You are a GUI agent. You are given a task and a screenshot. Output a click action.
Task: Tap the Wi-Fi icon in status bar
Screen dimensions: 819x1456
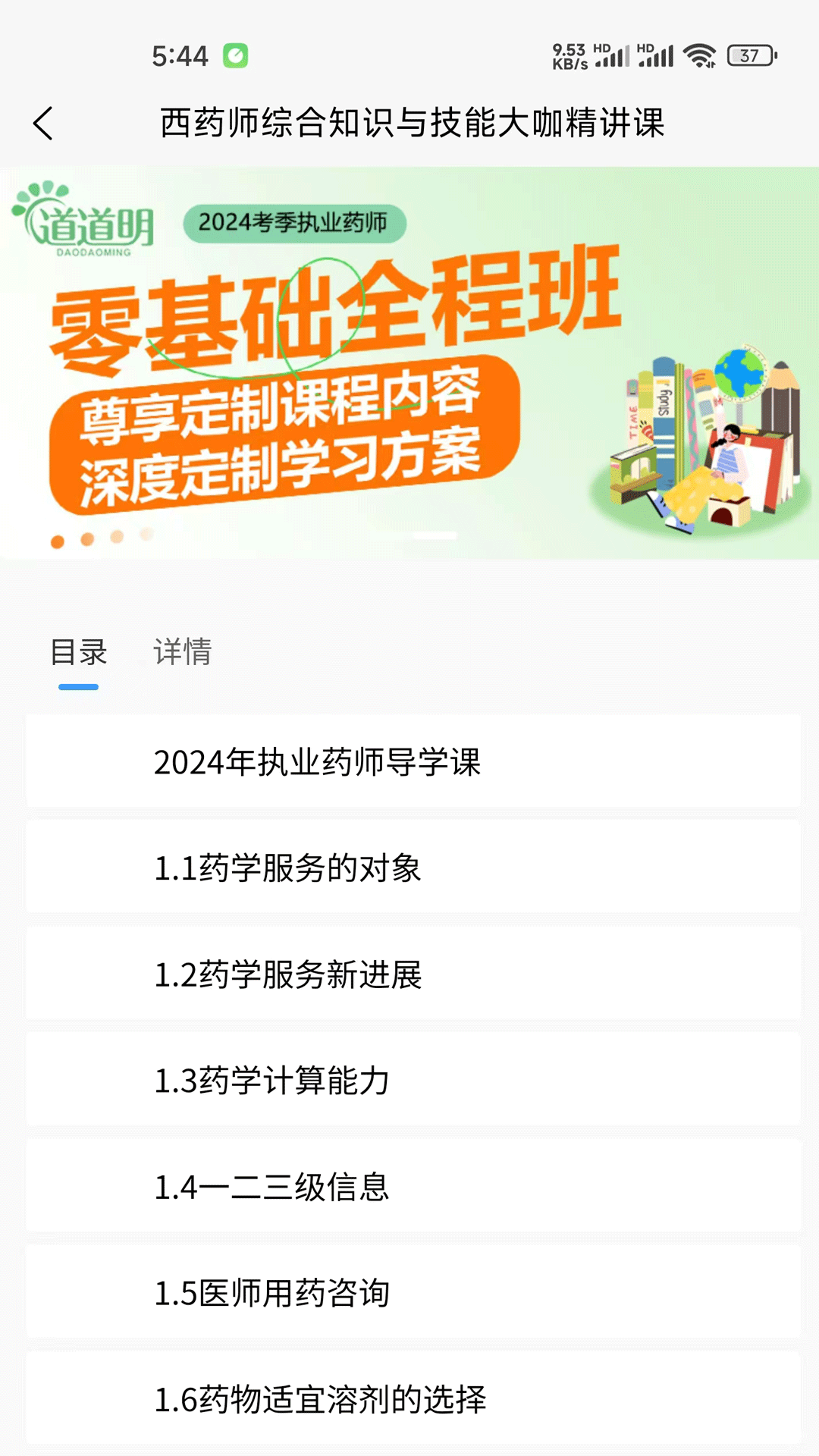click(x=698, y=55)
